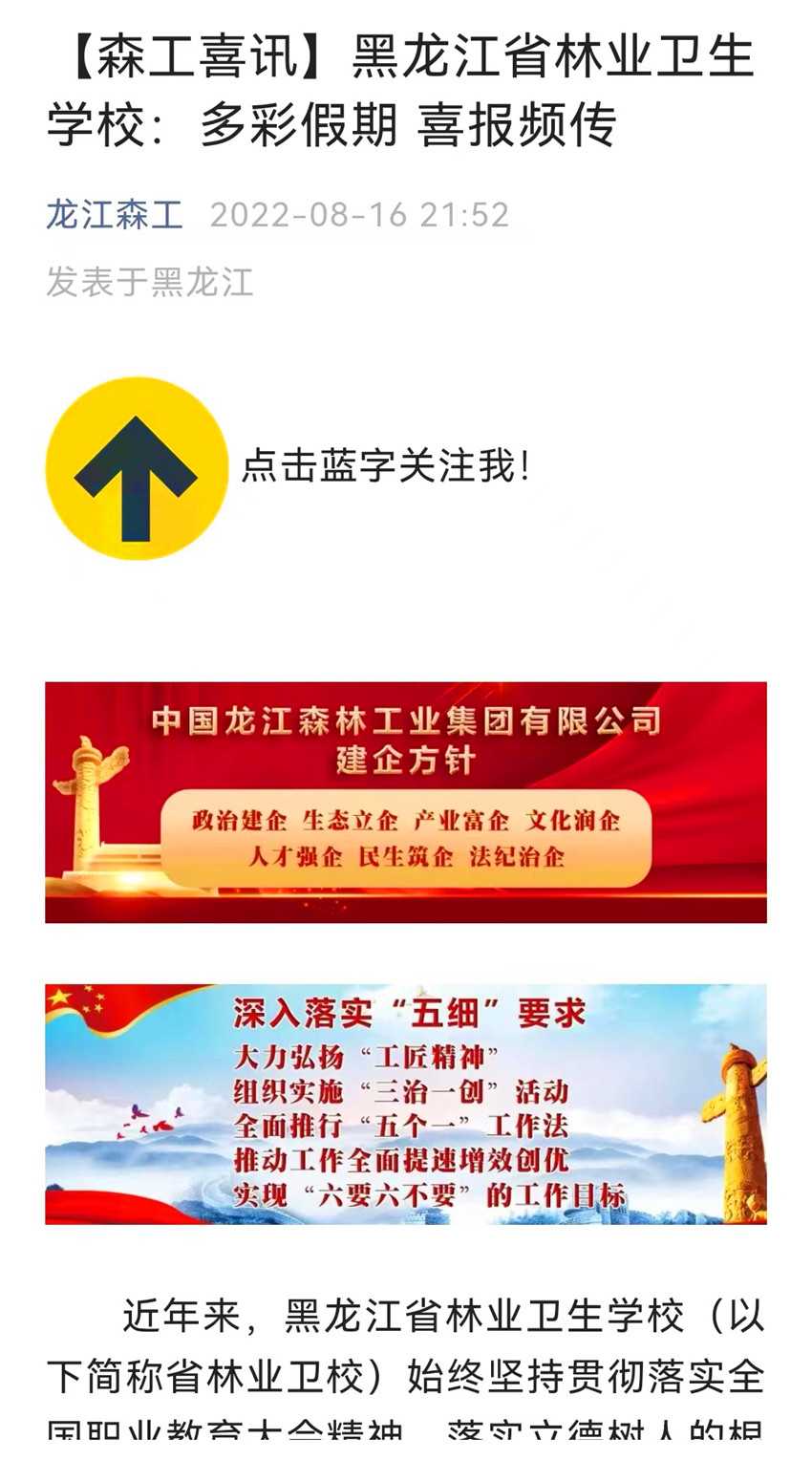Screen dimensions: 812x1460
Task: Open the 龙江森工 account link
Action: tap(114, 215)
